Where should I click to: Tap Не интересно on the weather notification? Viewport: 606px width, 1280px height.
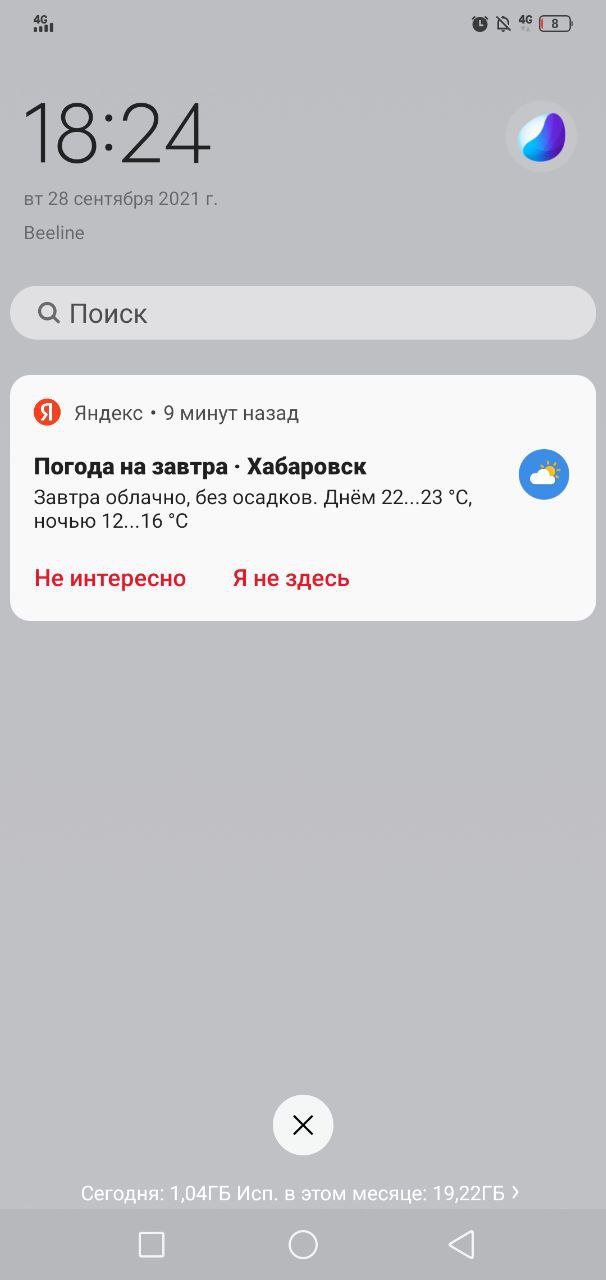[110, 578]
